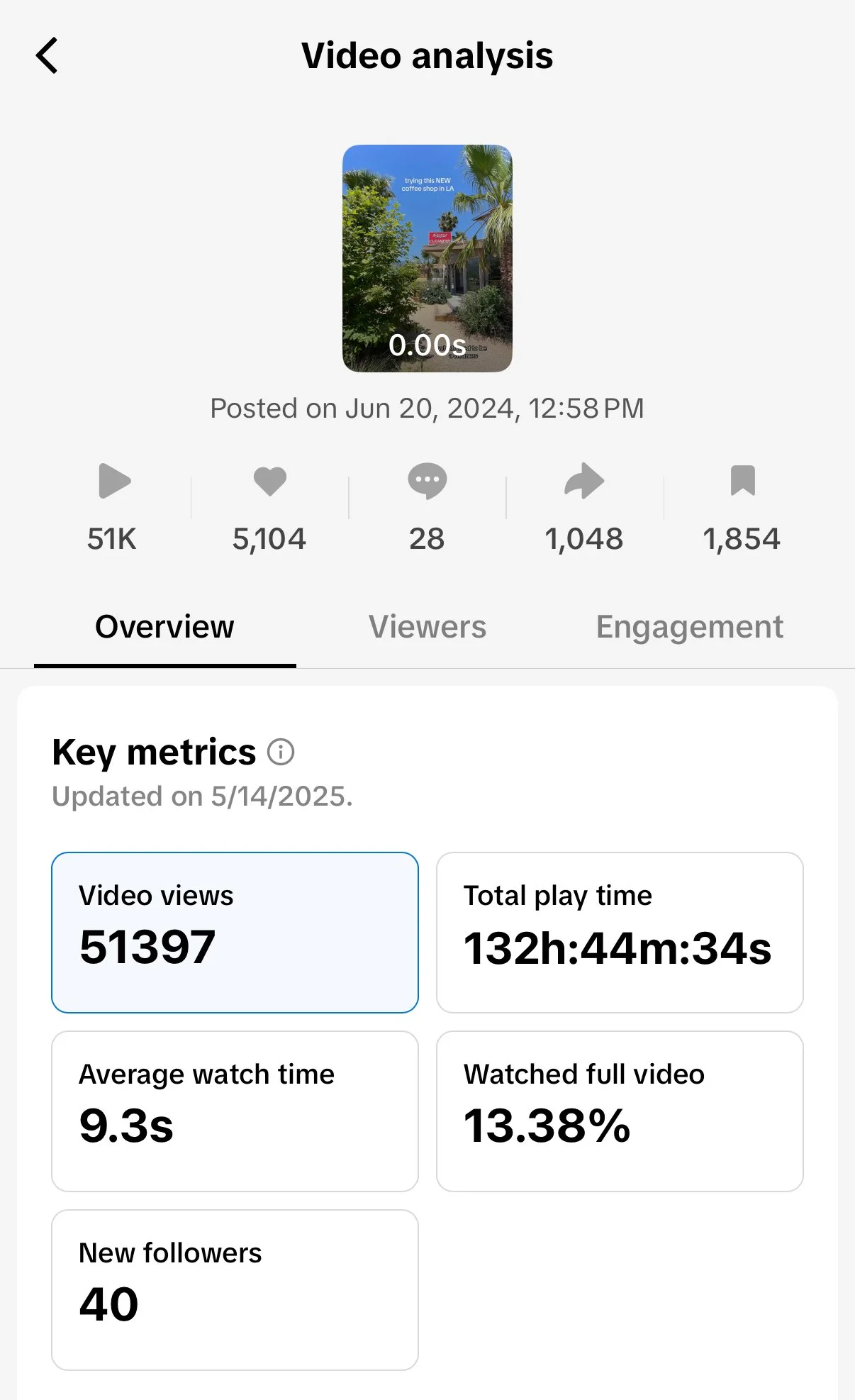Select the Overview tab

[164, 627]
